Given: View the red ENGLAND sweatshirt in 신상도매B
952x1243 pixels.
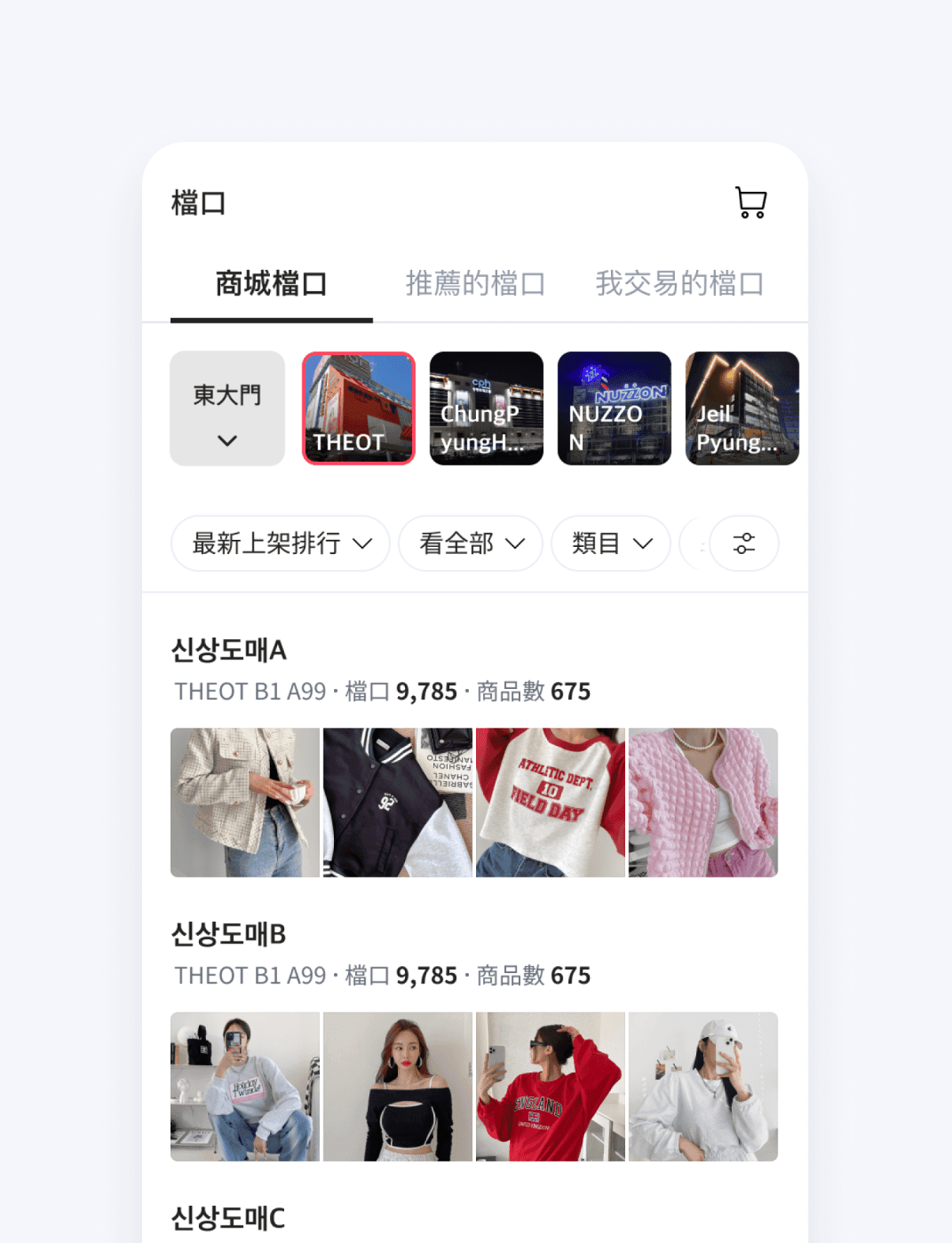Looking at the screenshot, I should [x=550, y=1087].
